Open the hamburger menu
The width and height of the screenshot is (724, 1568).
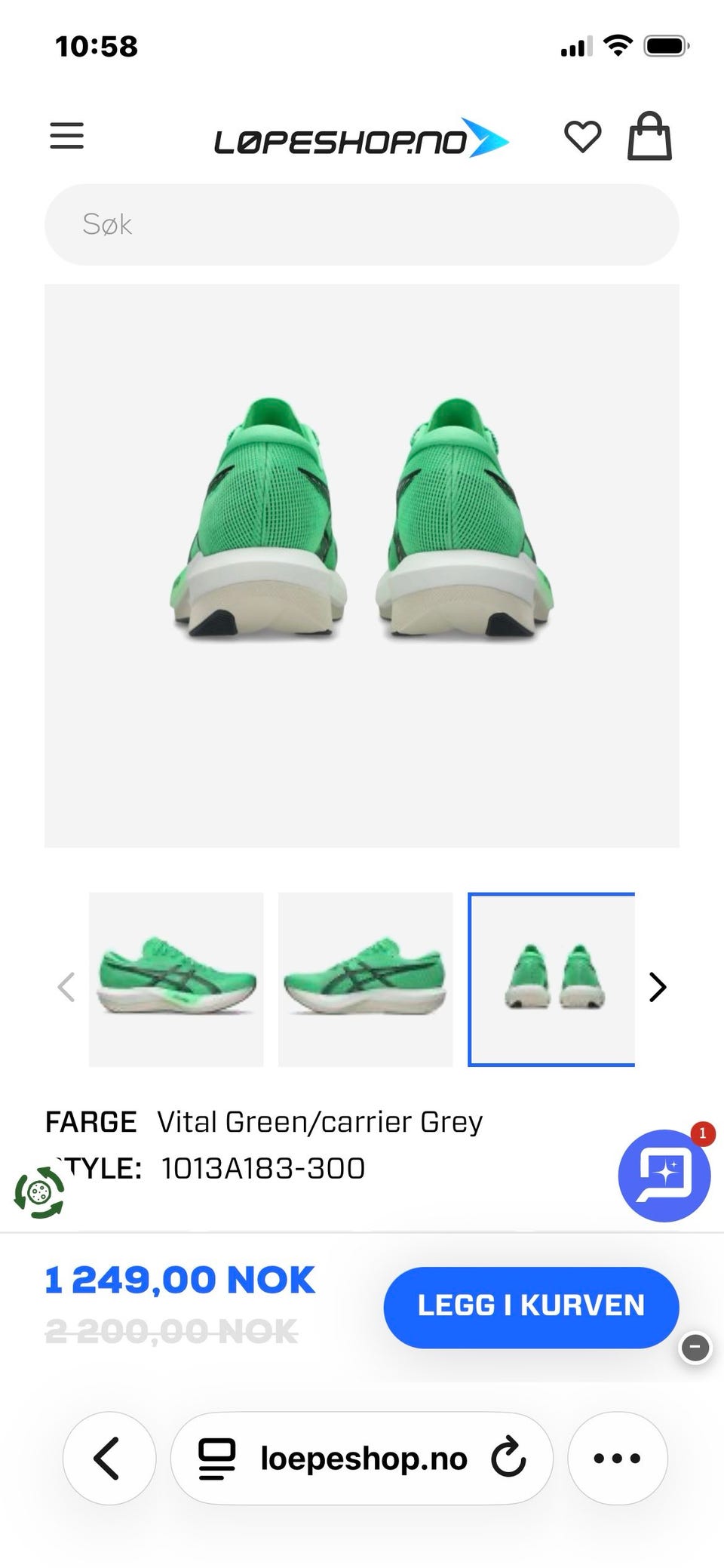pos(67,136)
